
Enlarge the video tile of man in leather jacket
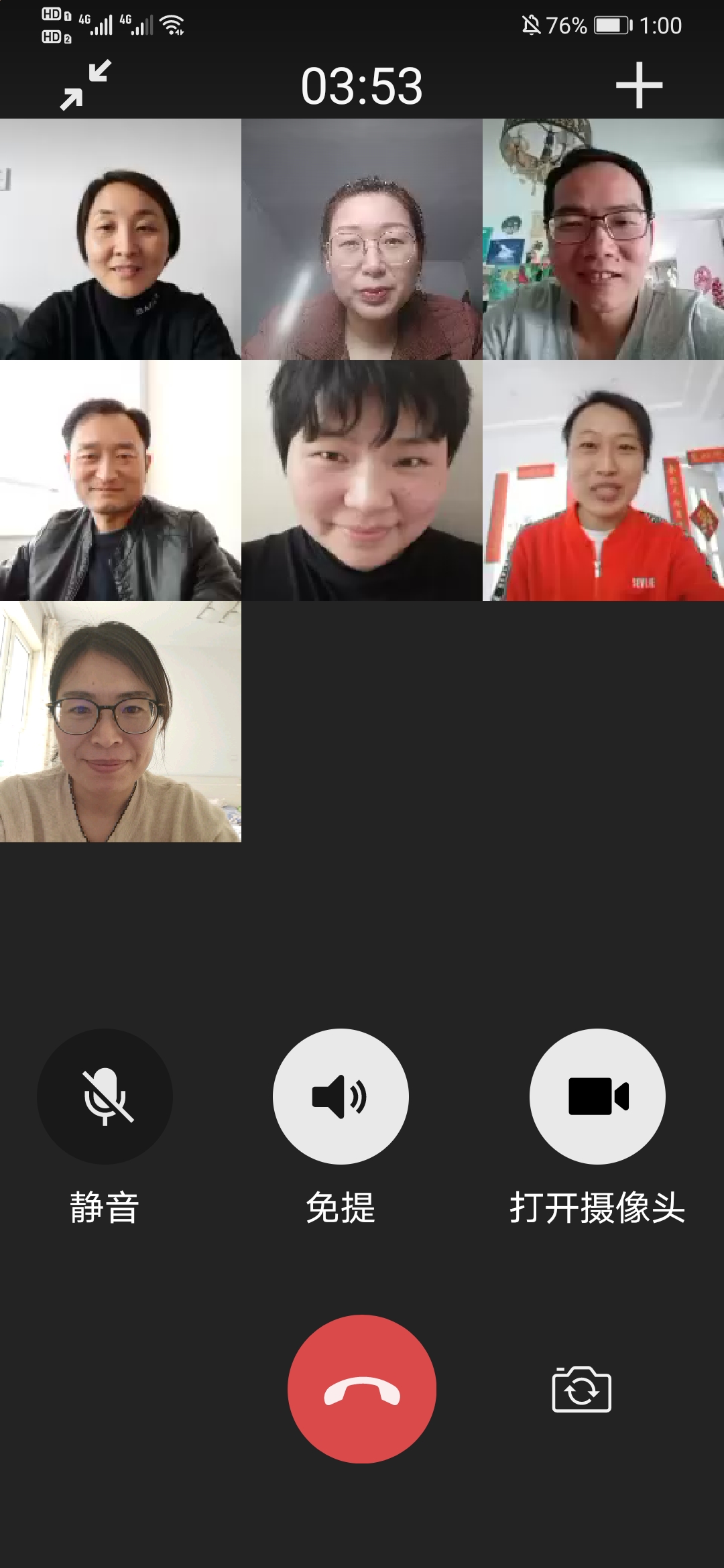[121, 480]
